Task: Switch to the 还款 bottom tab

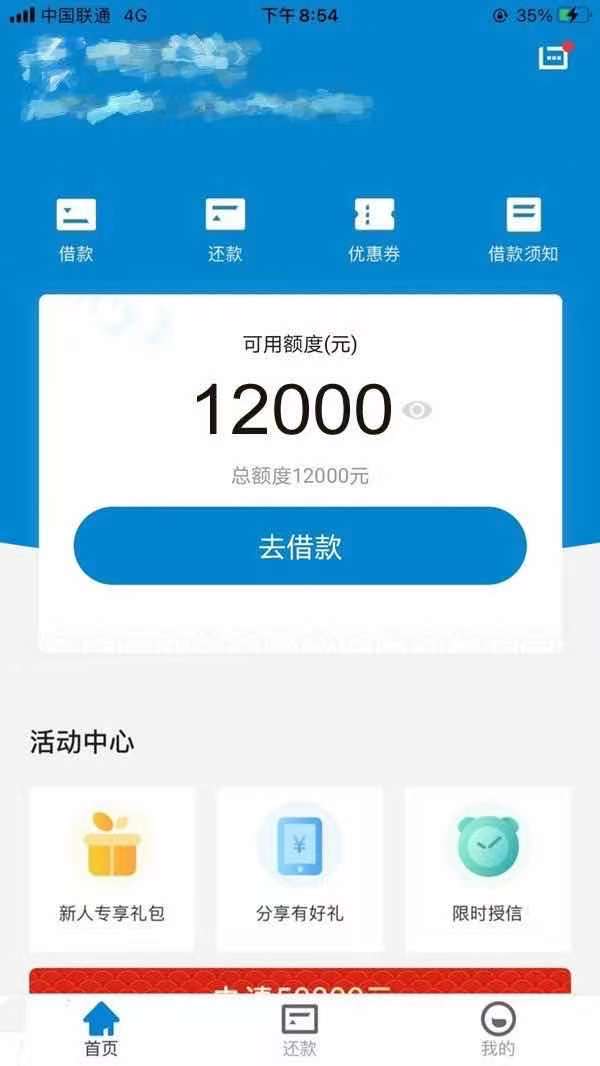Action: [300, 1030]
